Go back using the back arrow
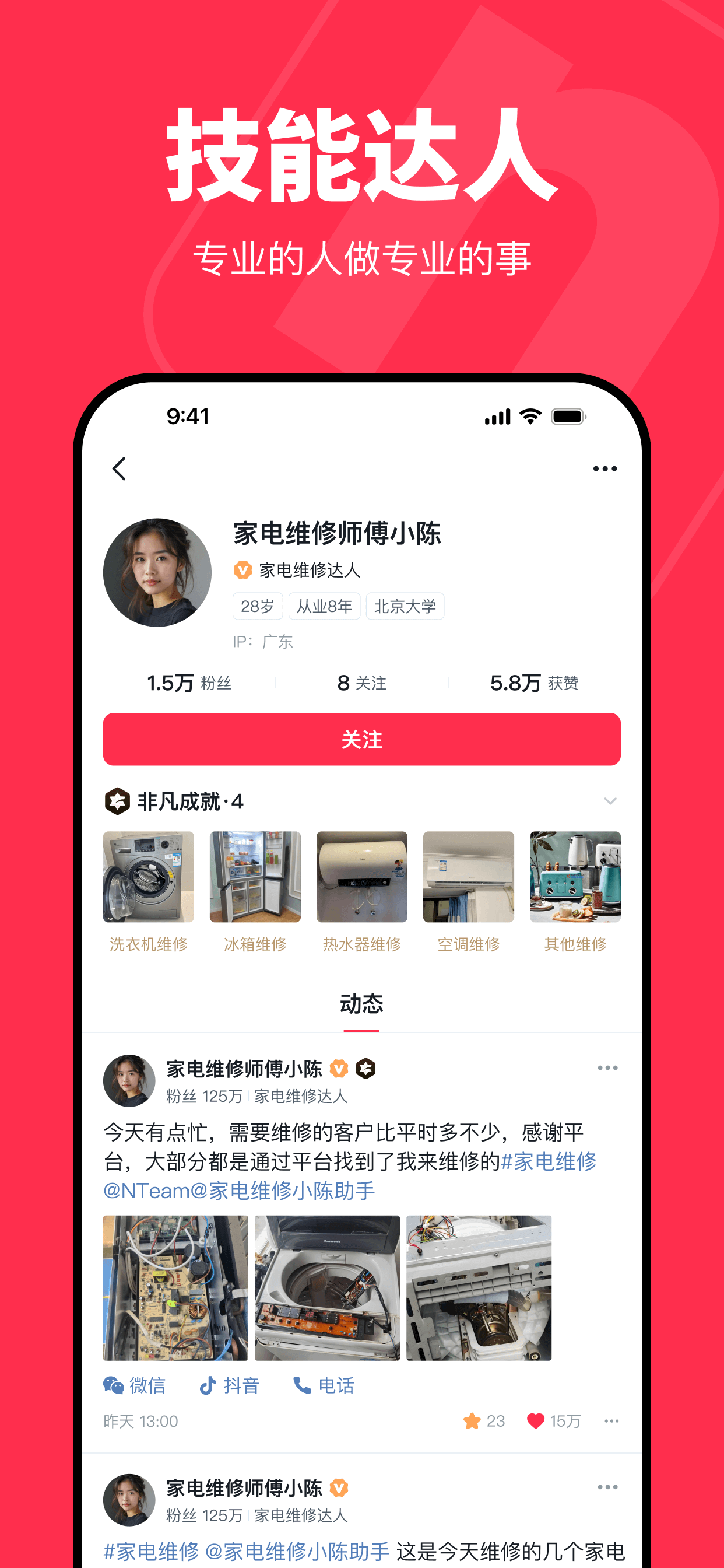The image size is (724, 1568). (x=120, y=468)
